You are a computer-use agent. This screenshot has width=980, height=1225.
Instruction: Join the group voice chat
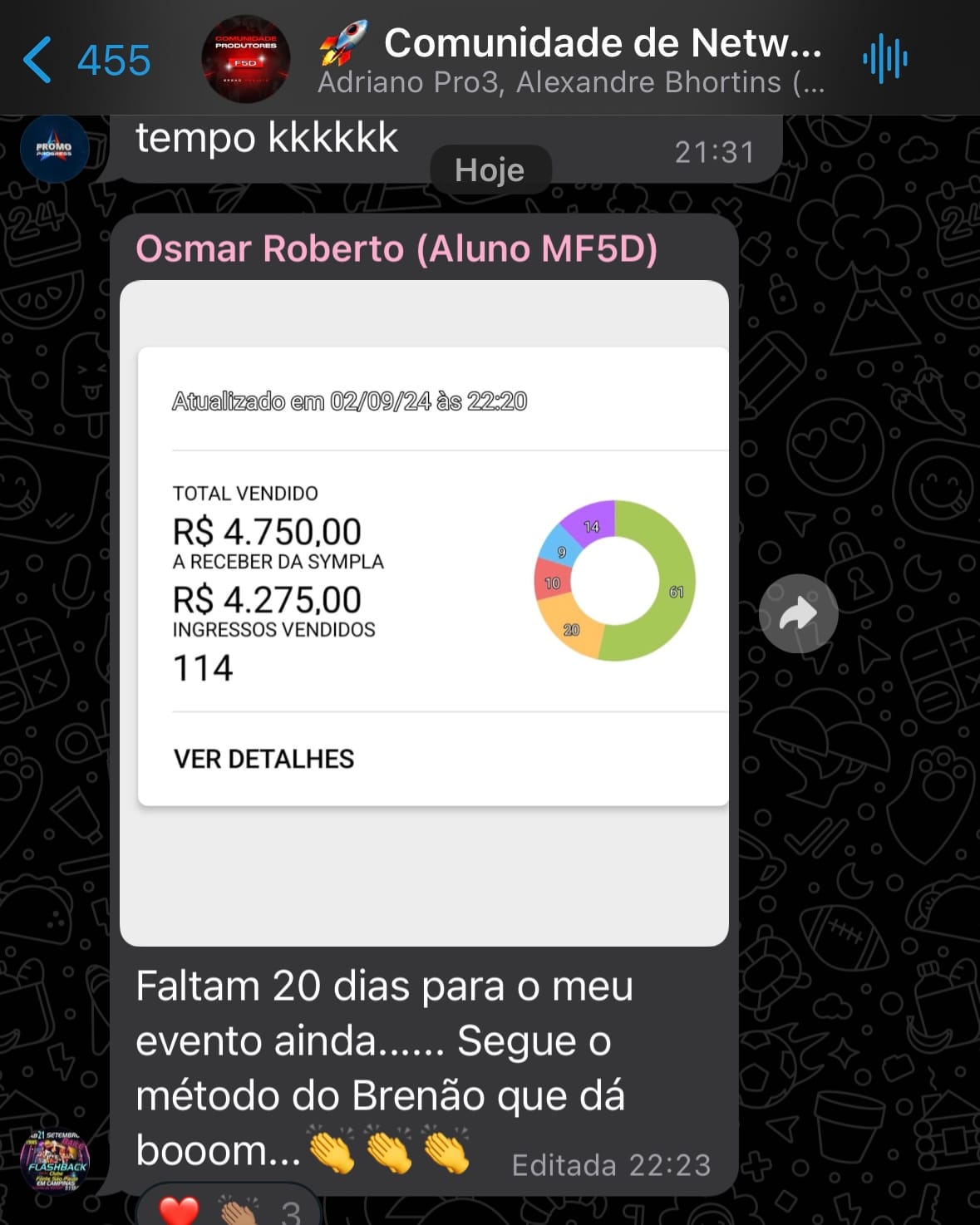click(884, 60)
